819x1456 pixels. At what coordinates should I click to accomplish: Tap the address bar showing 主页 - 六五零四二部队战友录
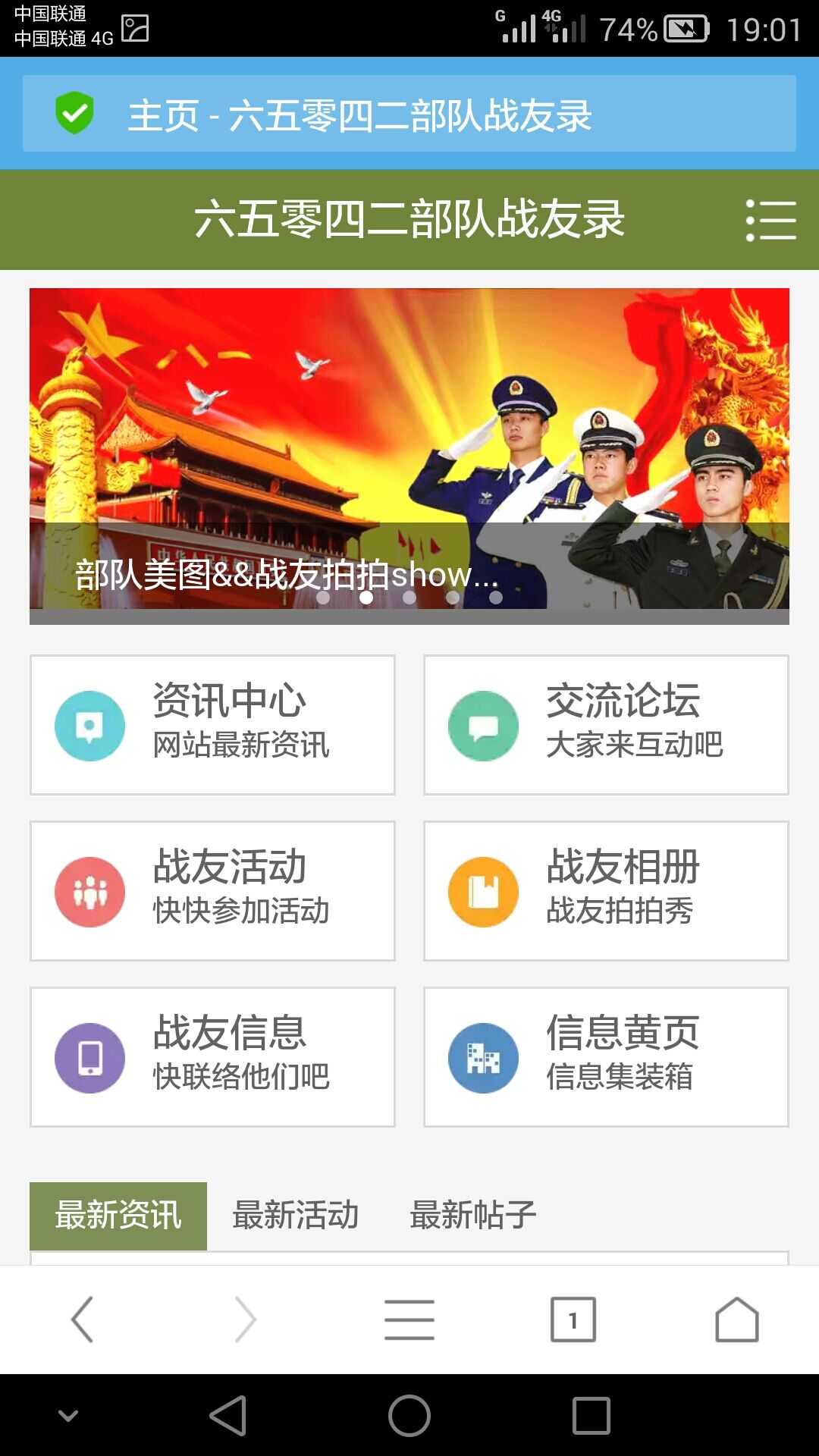[409, 115]
